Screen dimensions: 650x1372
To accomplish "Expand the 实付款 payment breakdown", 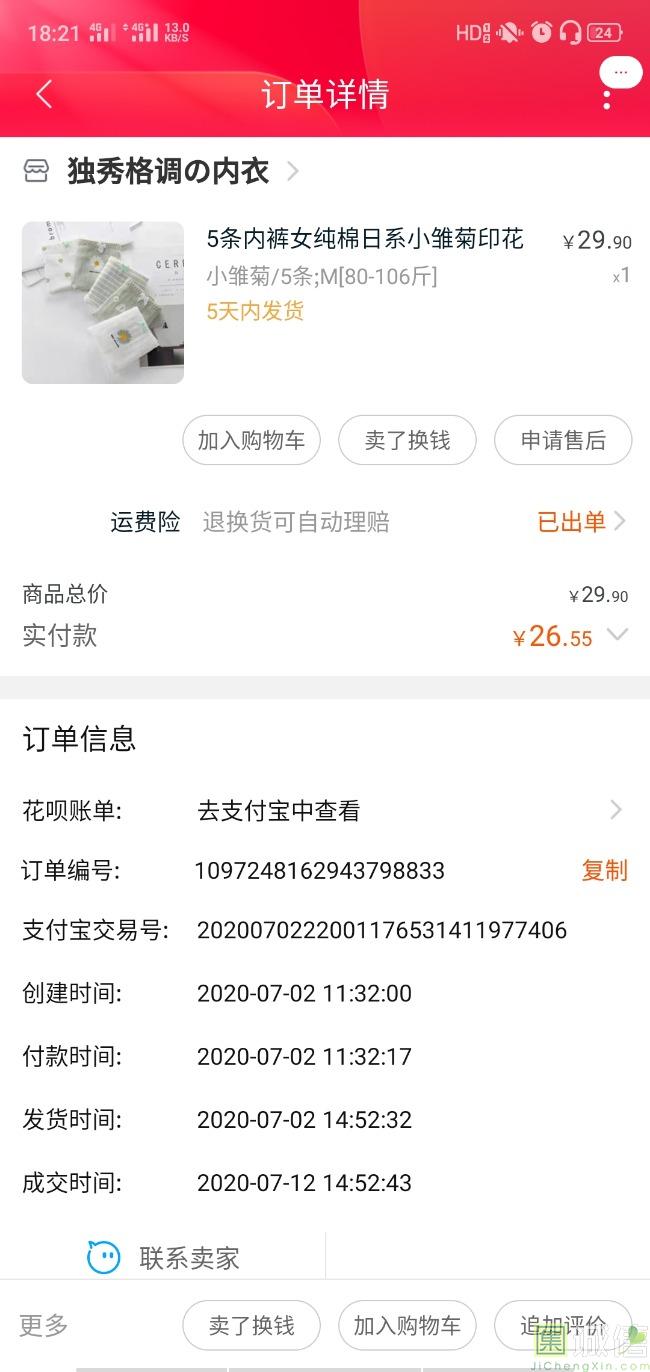I will 617,635.
